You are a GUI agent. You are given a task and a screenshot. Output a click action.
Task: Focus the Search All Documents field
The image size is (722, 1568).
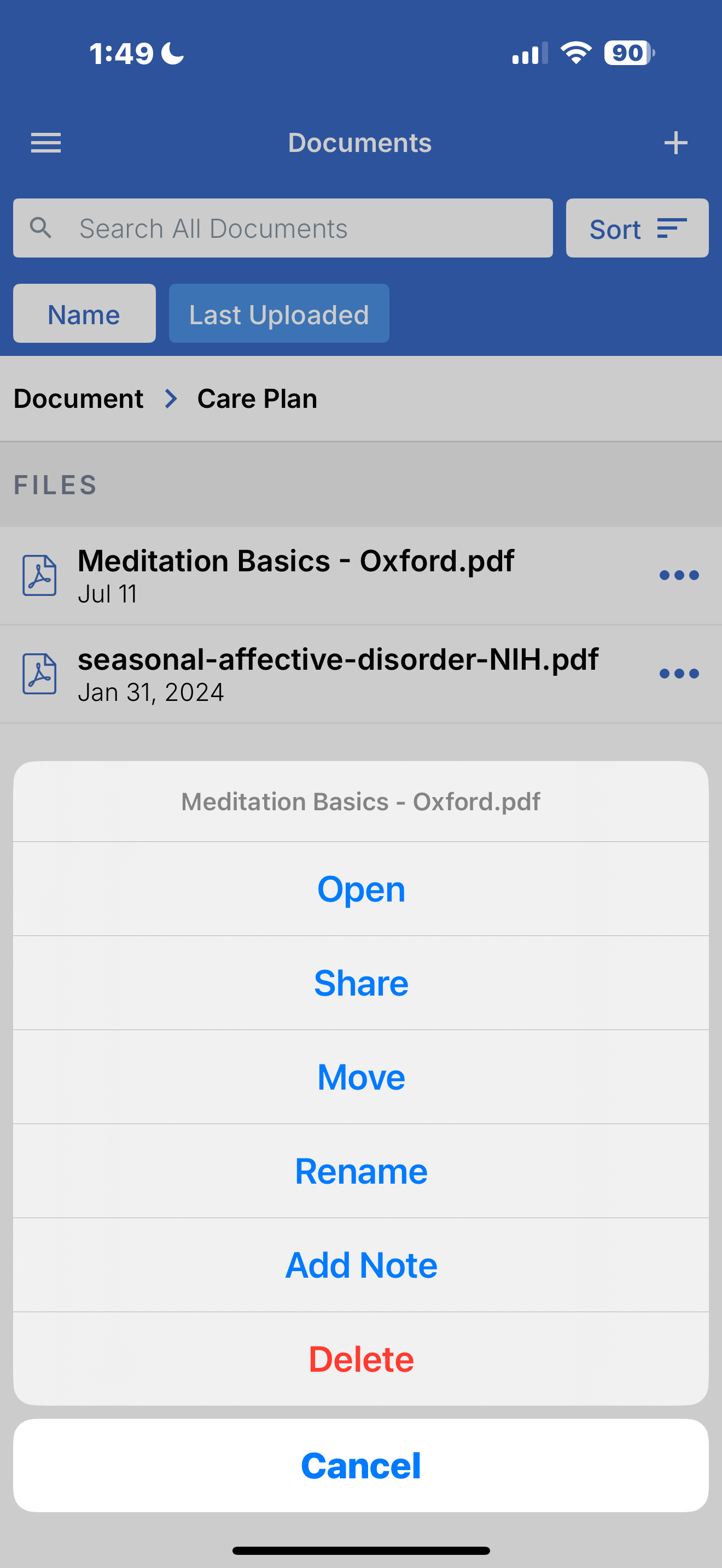[283, 229]
